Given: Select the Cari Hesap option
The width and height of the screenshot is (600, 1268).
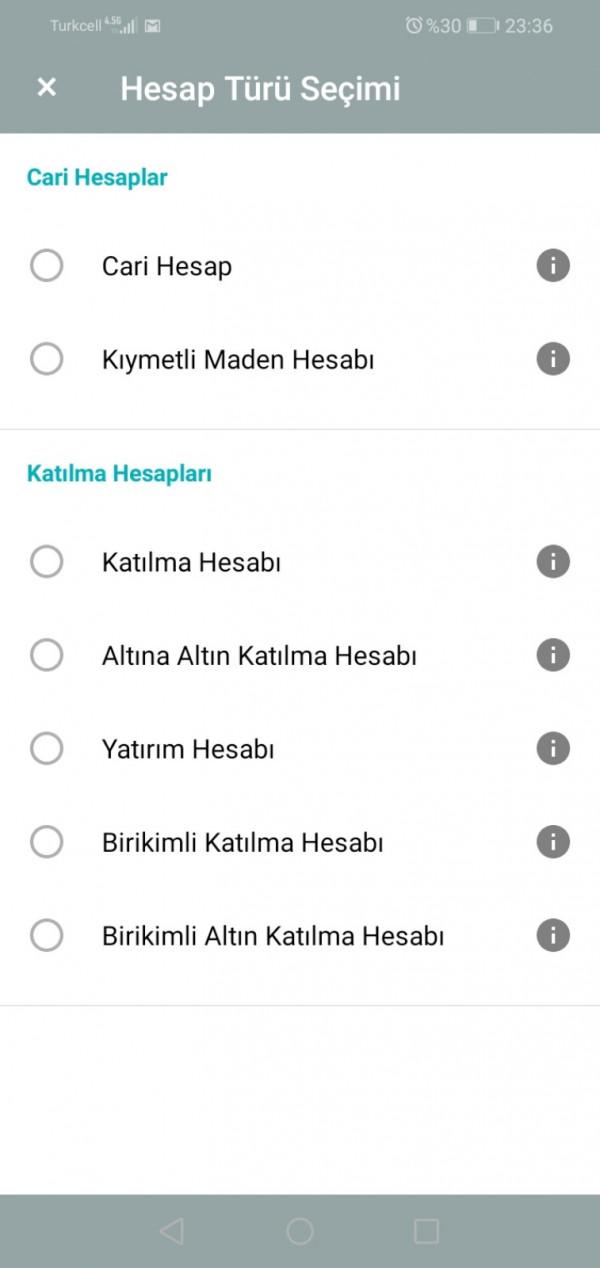Looking at the screenshot, I should [47, 266].
